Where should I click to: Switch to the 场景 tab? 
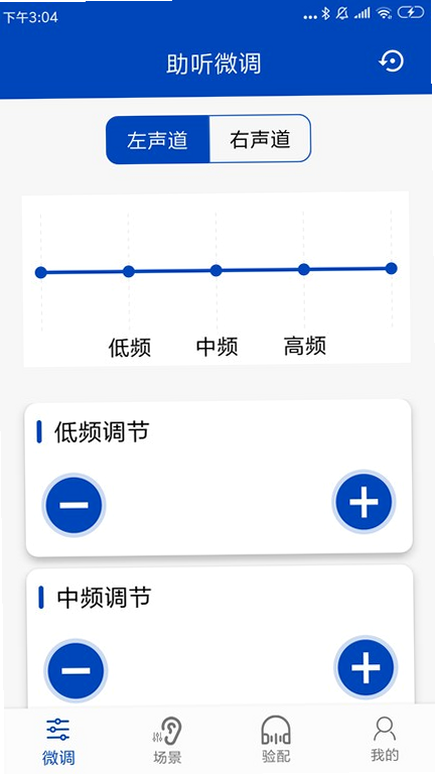click(x=167, y=740)
